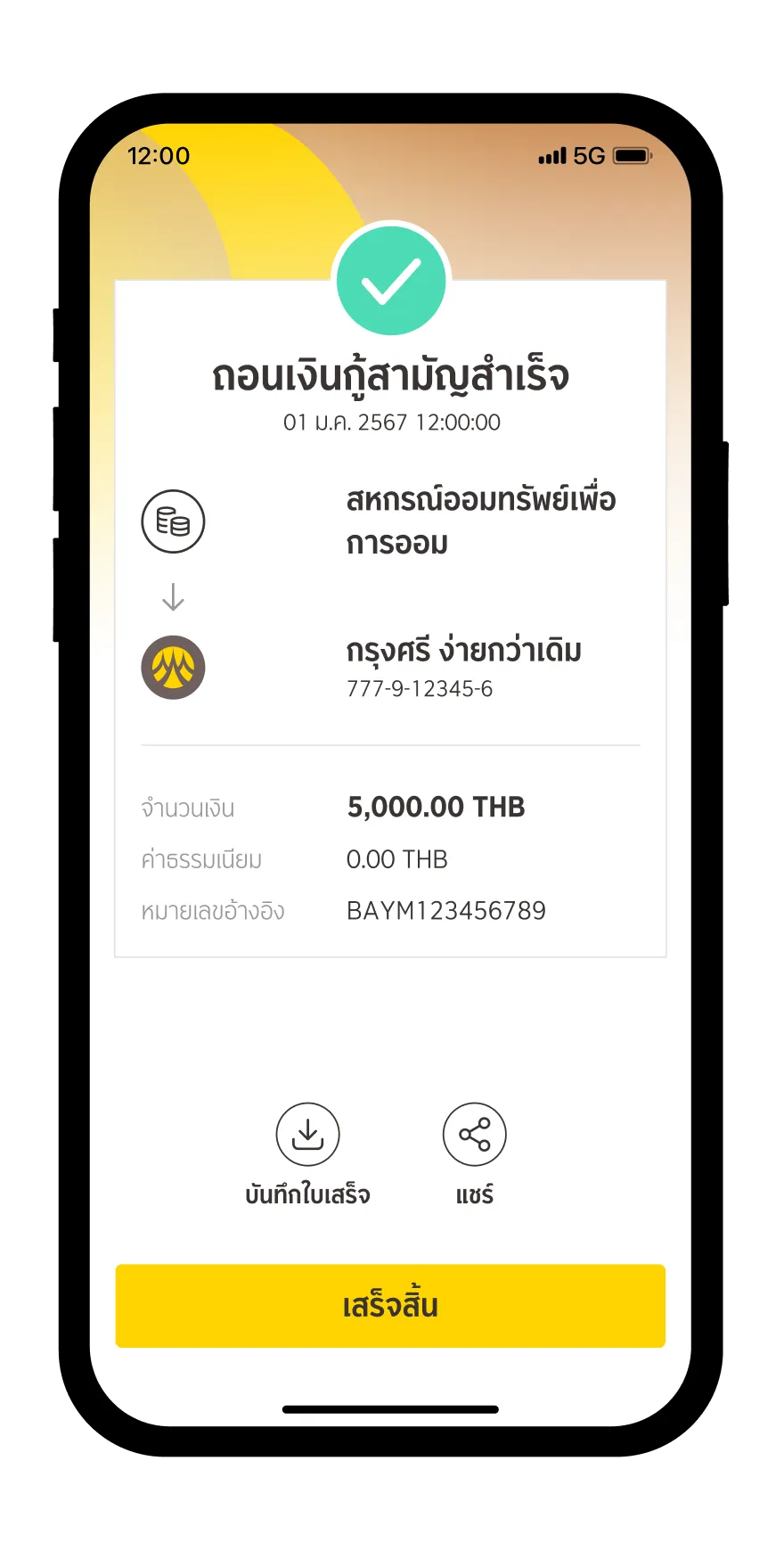Save the receipt with บันทึกใบเสร็จ
This screenshot has height=1551, width=784.
pyautogui.click(x=307, y=1135)
